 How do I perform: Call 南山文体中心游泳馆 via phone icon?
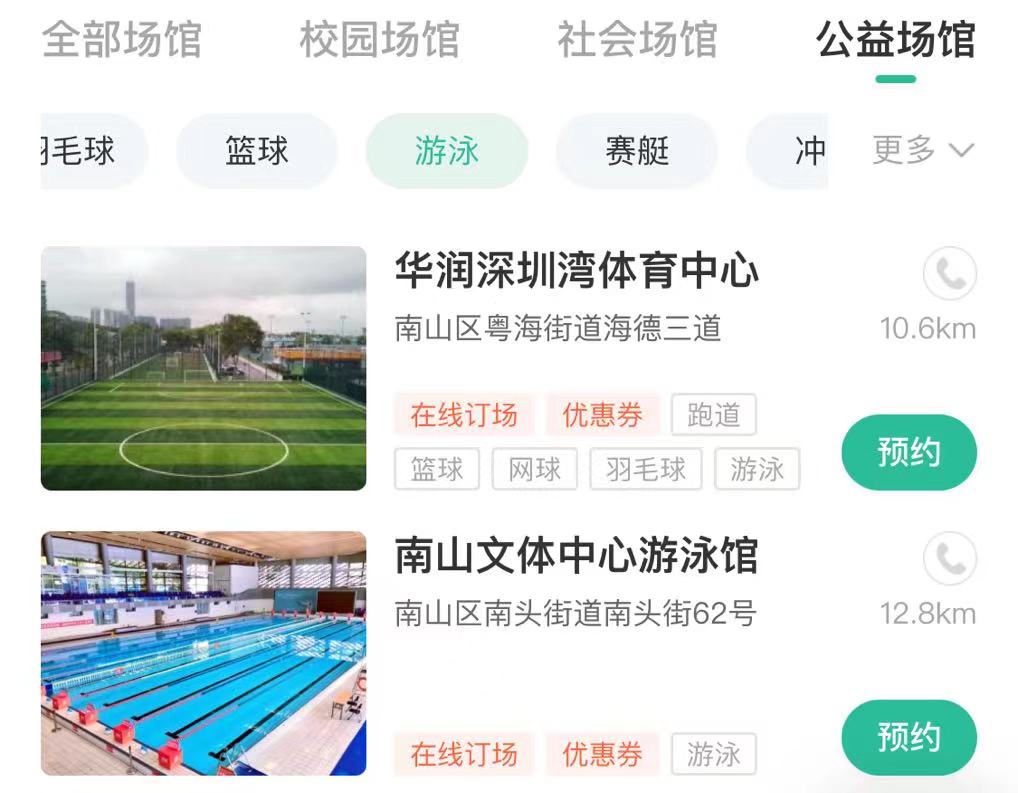pyautogui.click(x=949, y=558)
